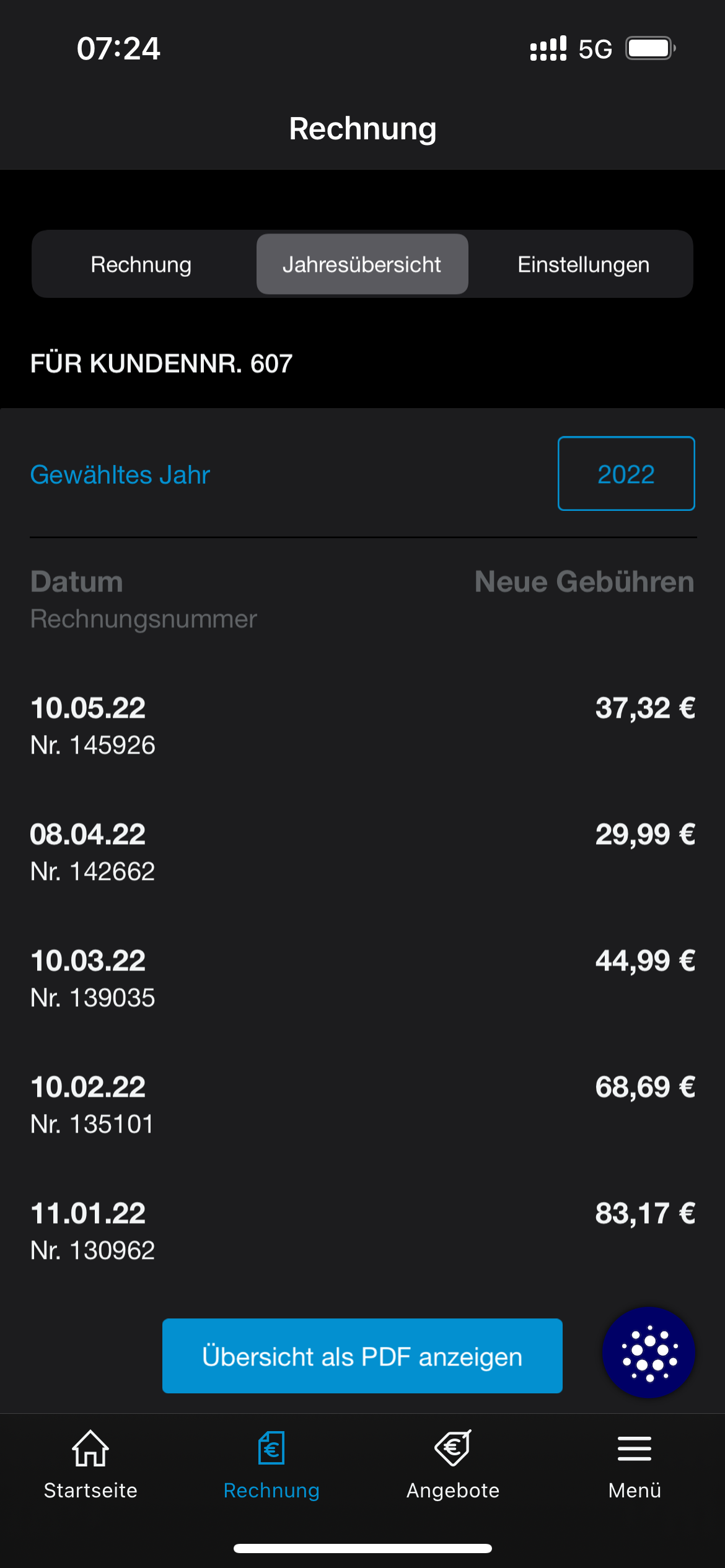Open the dotted assistant floating button
This screenshot has width=725, height=1568.
649,1352
